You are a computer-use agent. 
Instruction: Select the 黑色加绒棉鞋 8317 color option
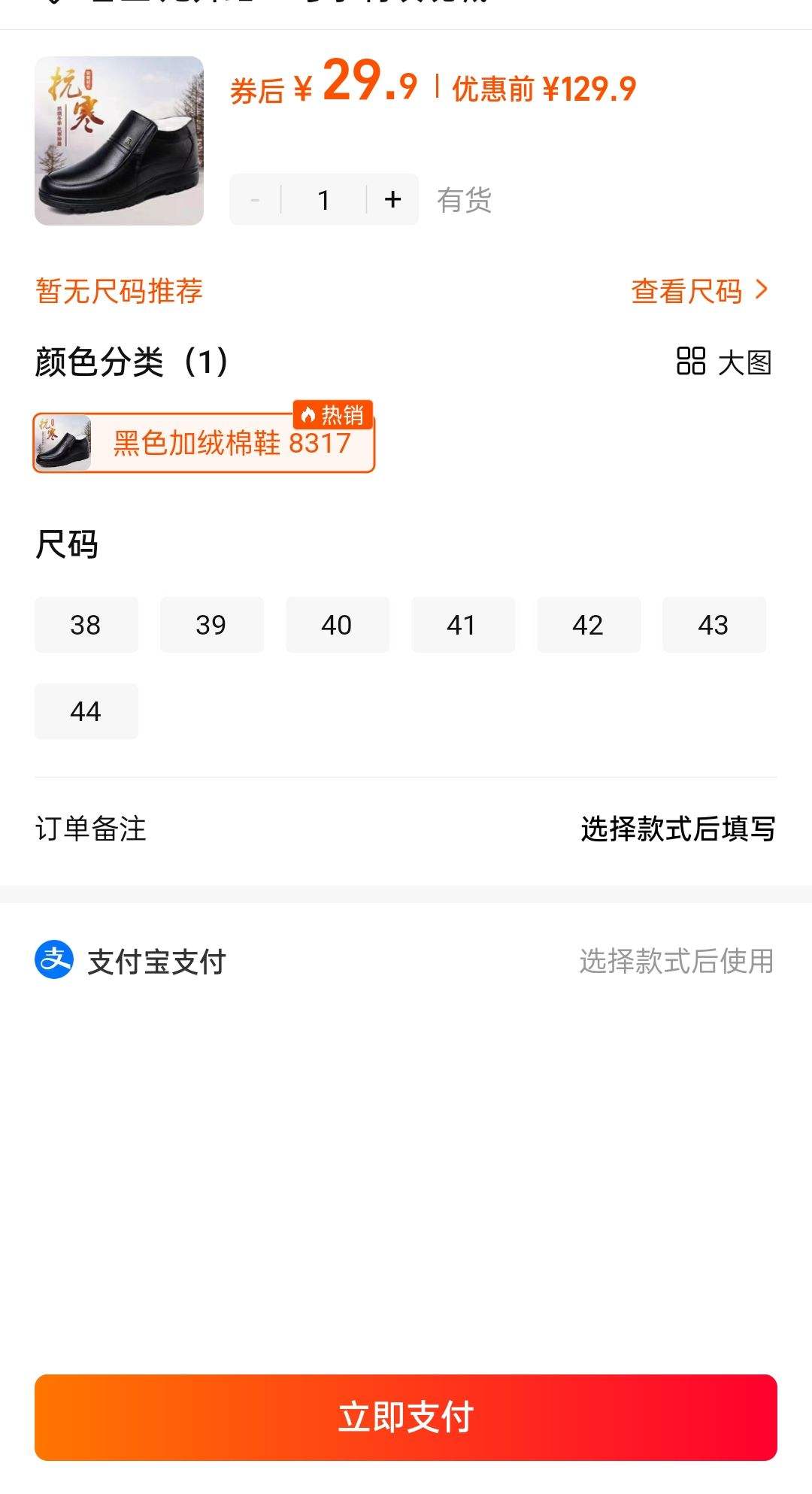pos(203,443)
